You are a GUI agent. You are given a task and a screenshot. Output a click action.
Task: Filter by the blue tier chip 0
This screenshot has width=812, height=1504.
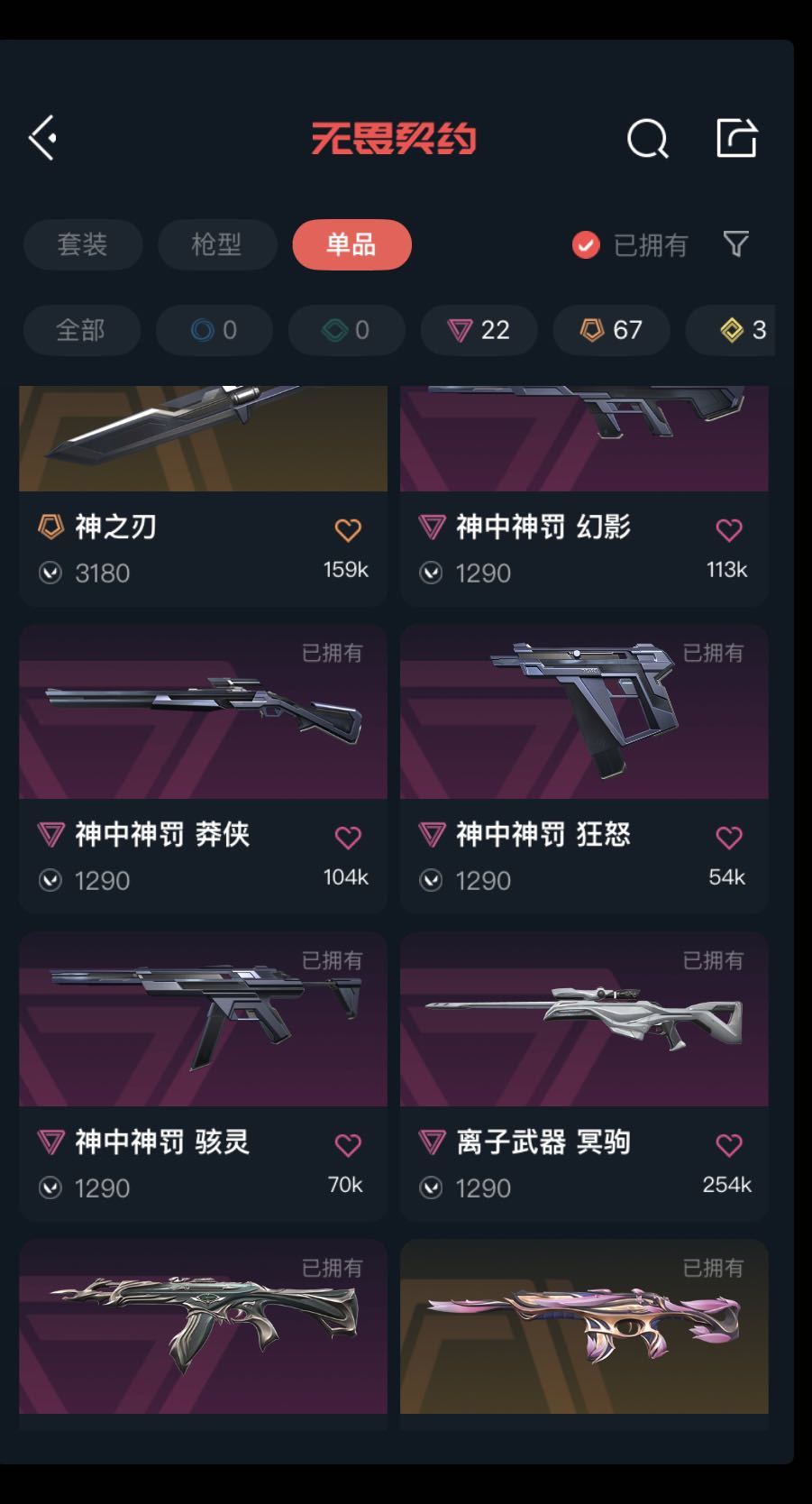coord(214,330)
